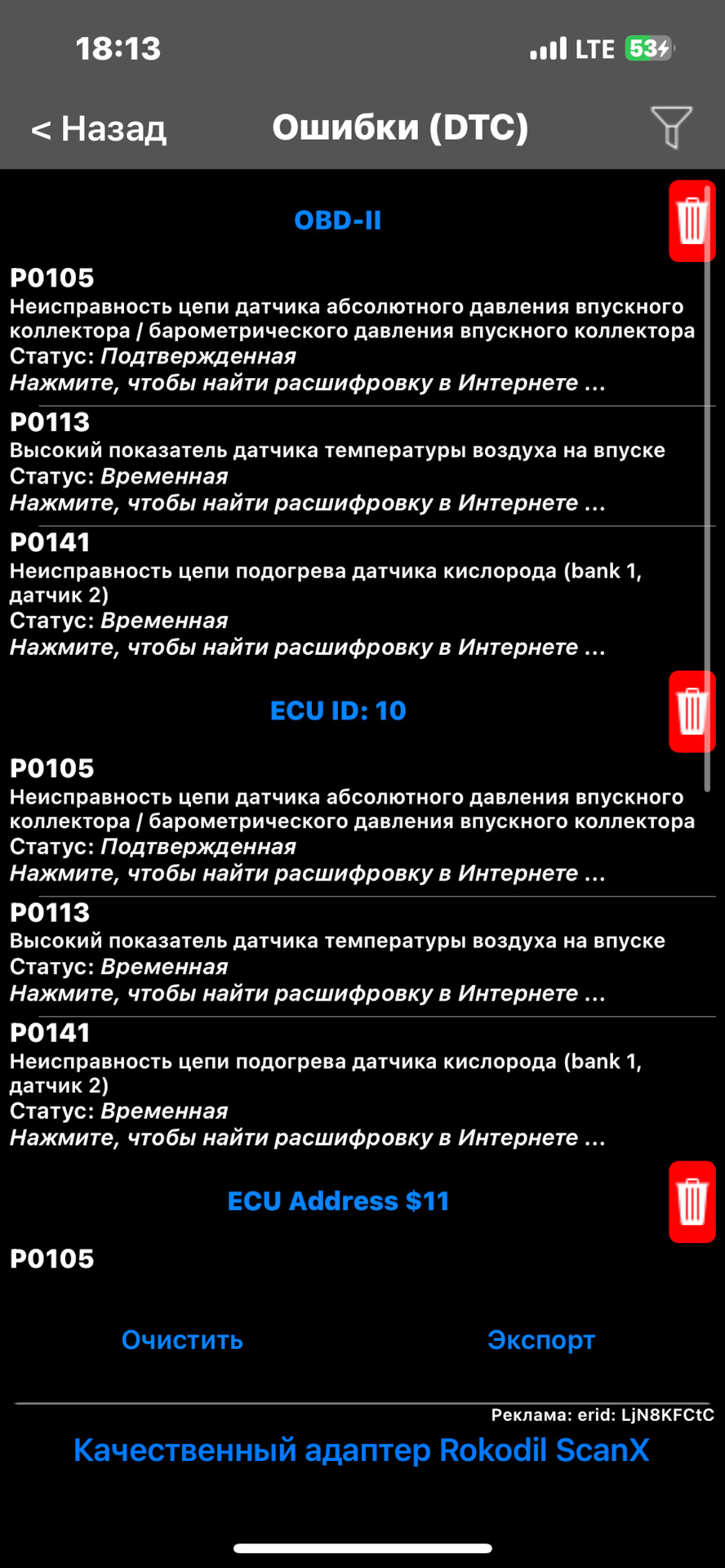
Task: Delete errors for ECU ID: 10
Action: (x=692, y=711)
